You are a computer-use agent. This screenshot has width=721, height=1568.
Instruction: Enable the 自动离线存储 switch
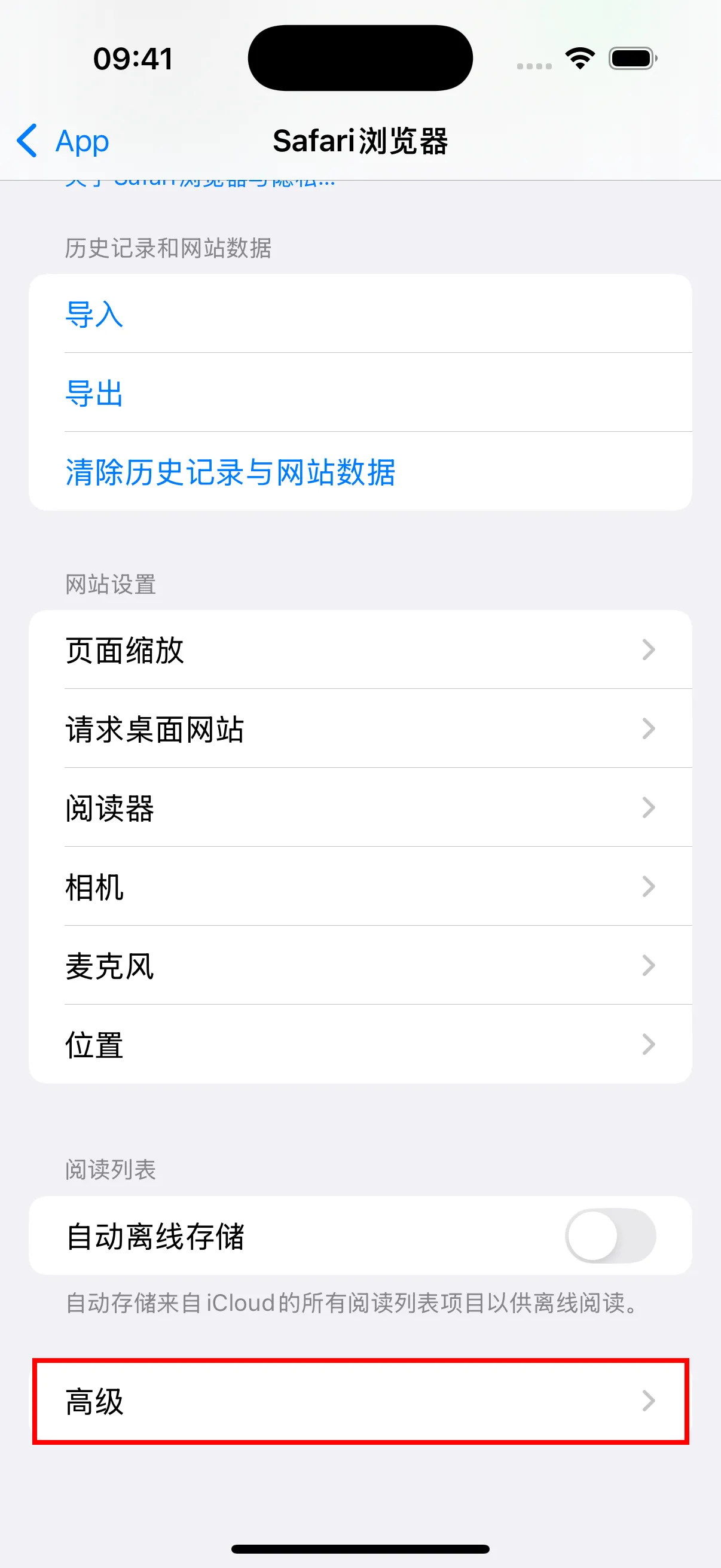pyautogui.click(x=610, y=1236)
